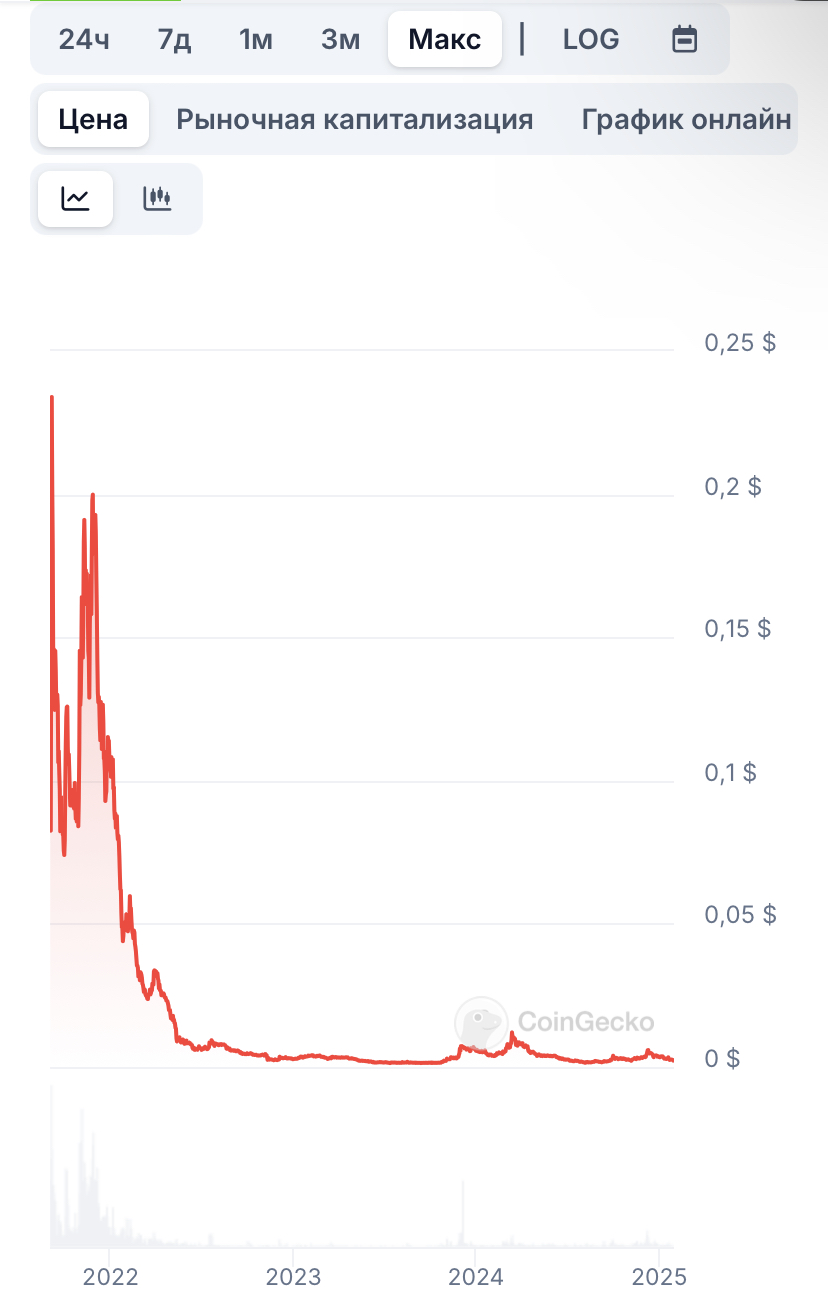Screen dimensions: 828x1295
Task: Switch chart to 7д range
Action: (x=174, y=39)
